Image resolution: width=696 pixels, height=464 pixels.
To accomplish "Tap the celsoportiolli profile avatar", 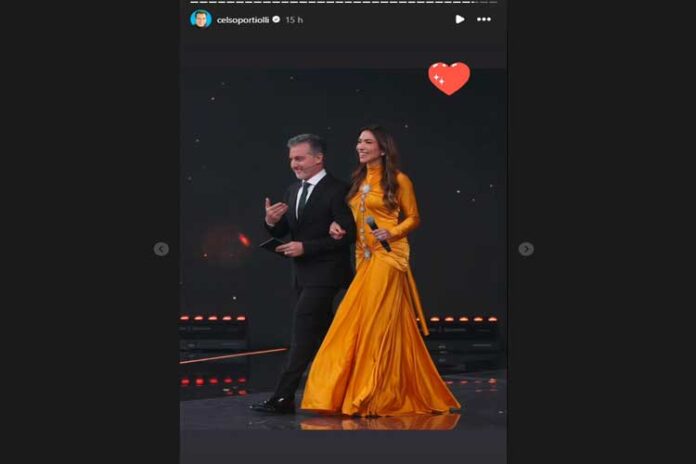I will (x=201, y=19).
